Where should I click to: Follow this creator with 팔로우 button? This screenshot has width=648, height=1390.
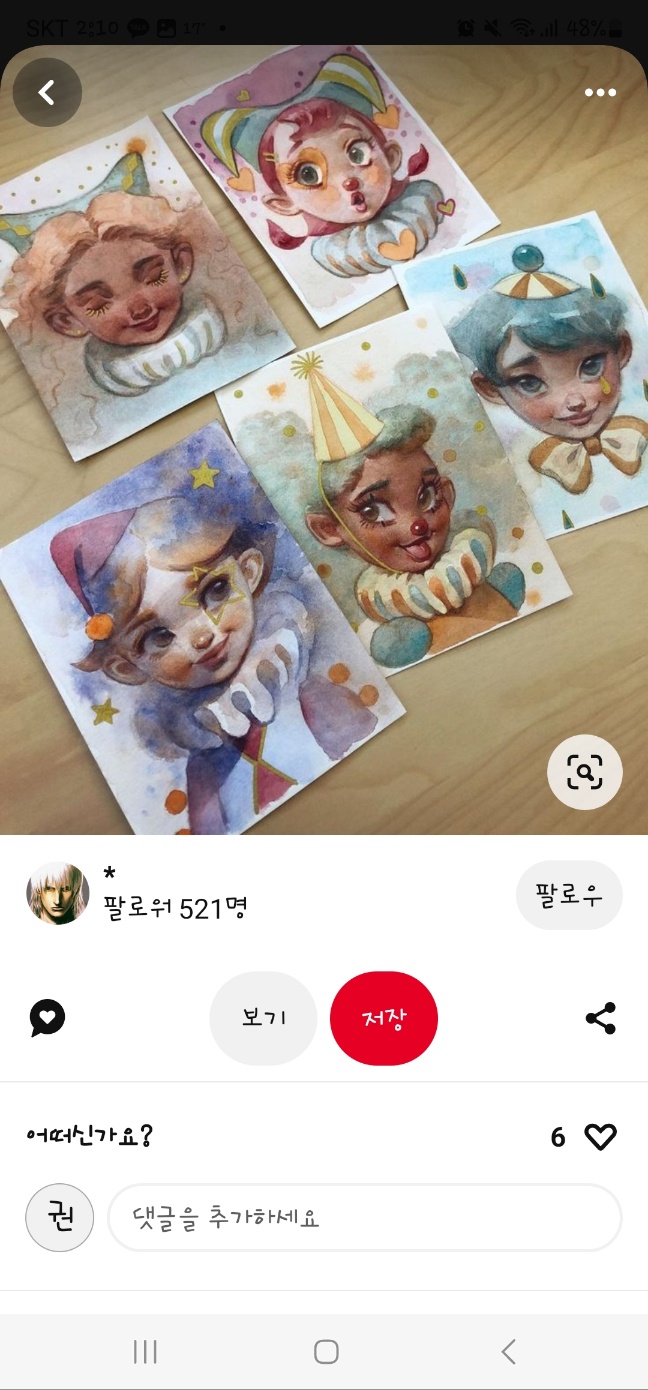coord(569,895)
